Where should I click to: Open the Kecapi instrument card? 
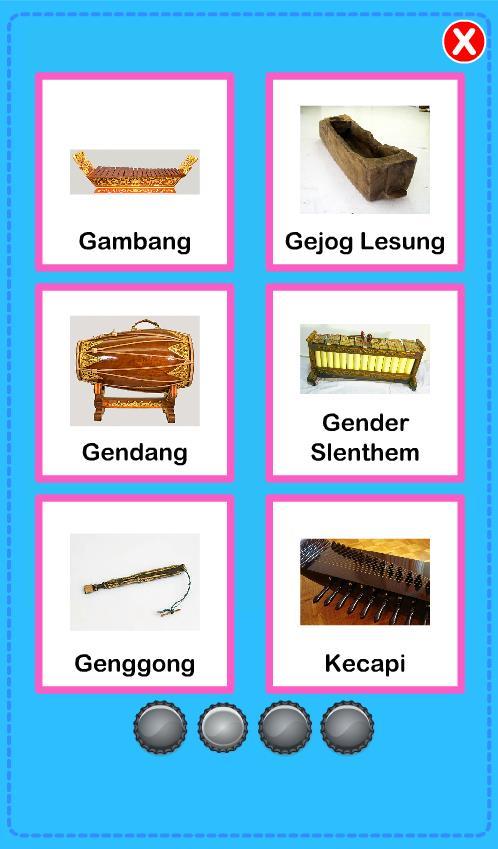pyautogui.click(x=365, y=593)
